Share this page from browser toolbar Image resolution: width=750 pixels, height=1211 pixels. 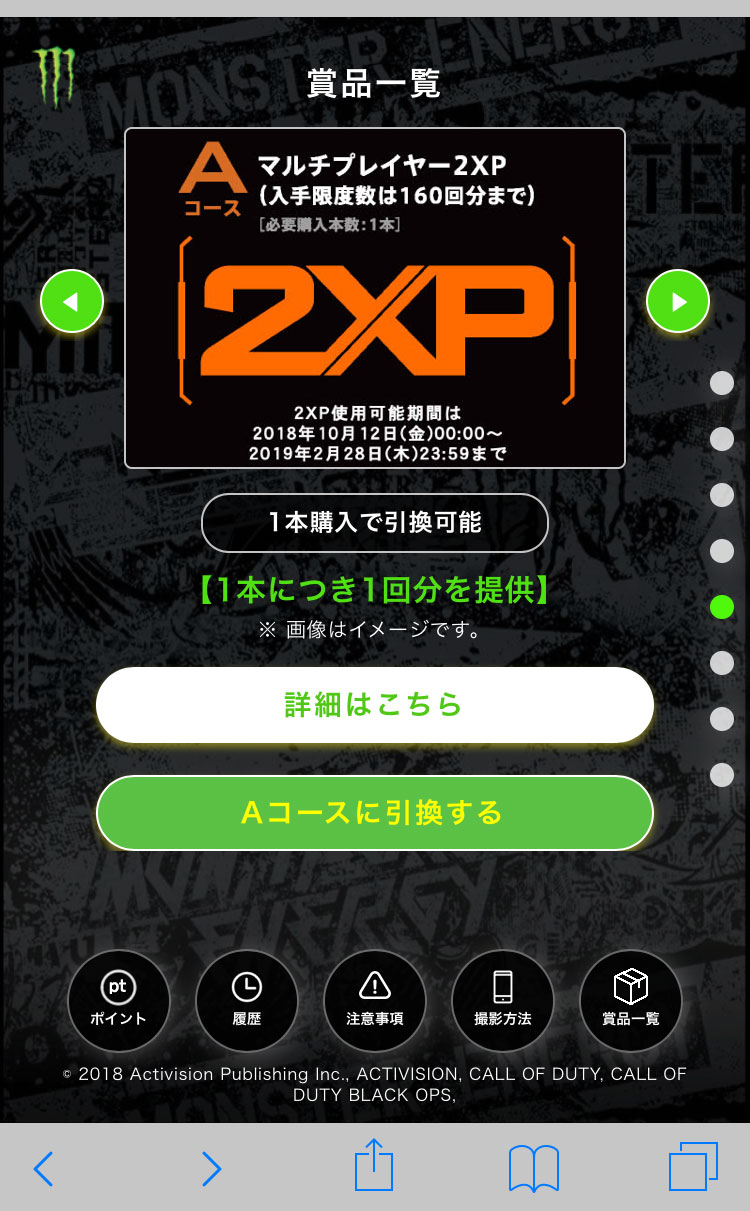374,1165
